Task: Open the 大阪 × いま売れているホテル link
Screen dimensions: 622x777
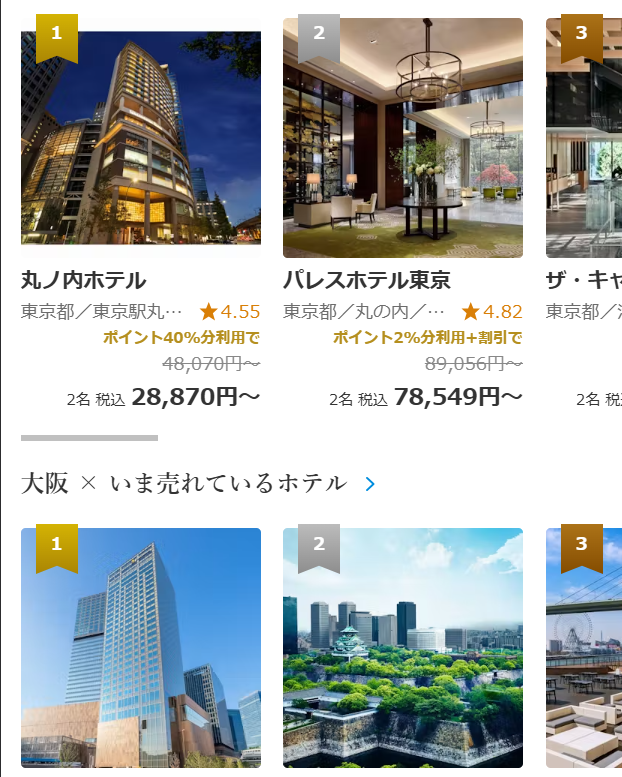Action: (x=198, y=484)
